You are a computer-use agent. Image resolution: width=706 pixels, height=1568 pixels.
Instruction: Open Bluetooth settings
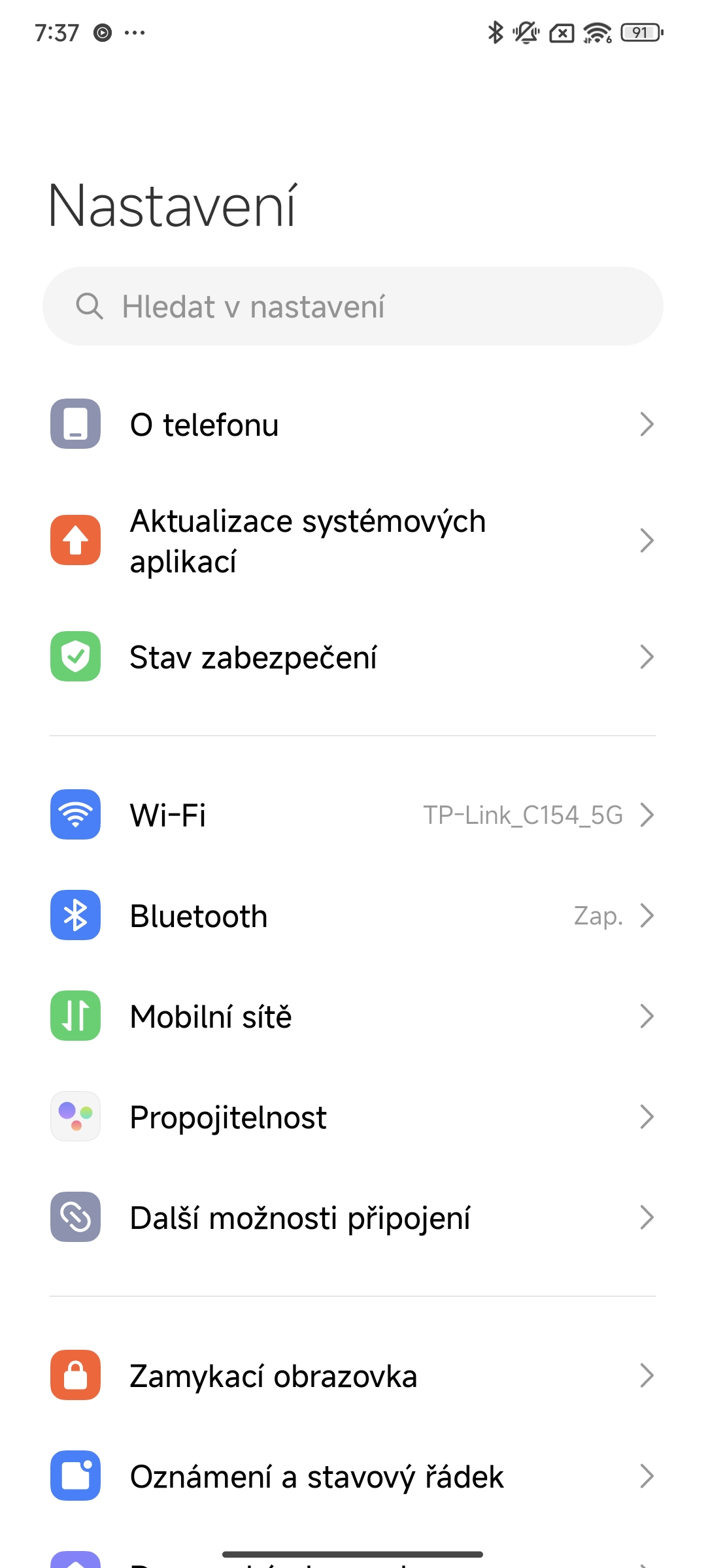pos(353,915)
